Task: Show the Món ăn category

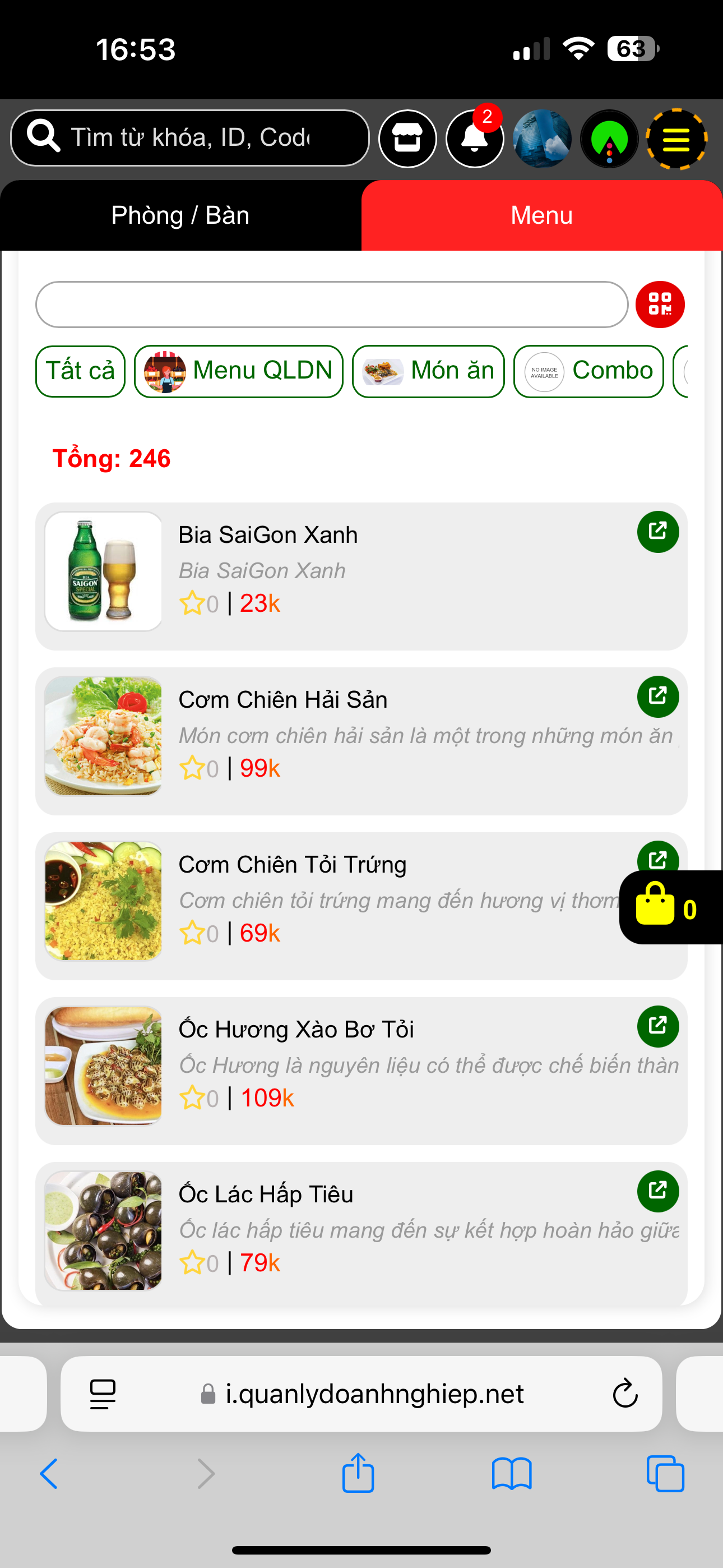Action: click(428, 371)
